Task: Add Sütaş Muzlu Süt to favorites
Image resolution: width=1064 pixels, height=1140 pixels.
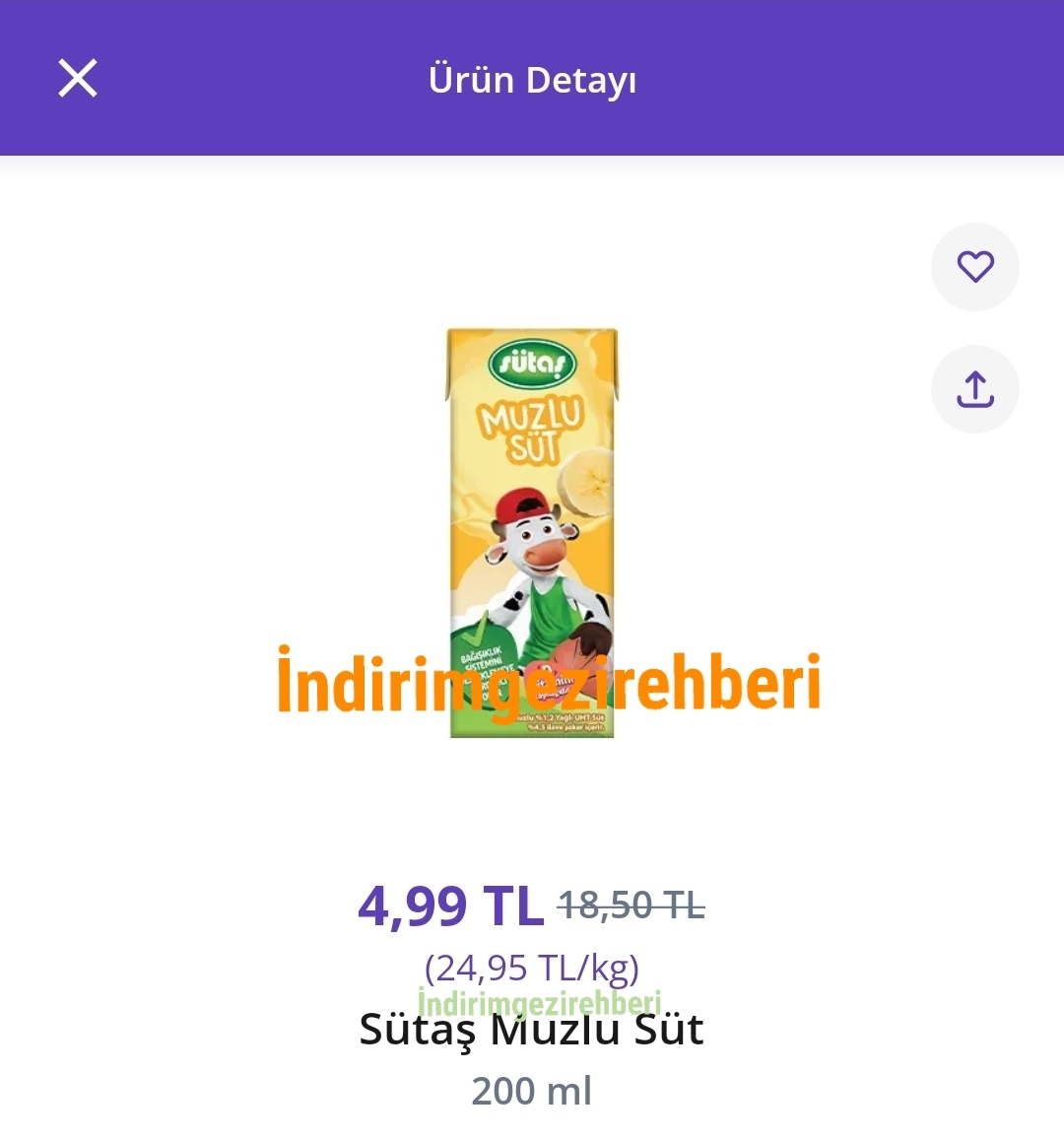Action: (x=974, y=266)
